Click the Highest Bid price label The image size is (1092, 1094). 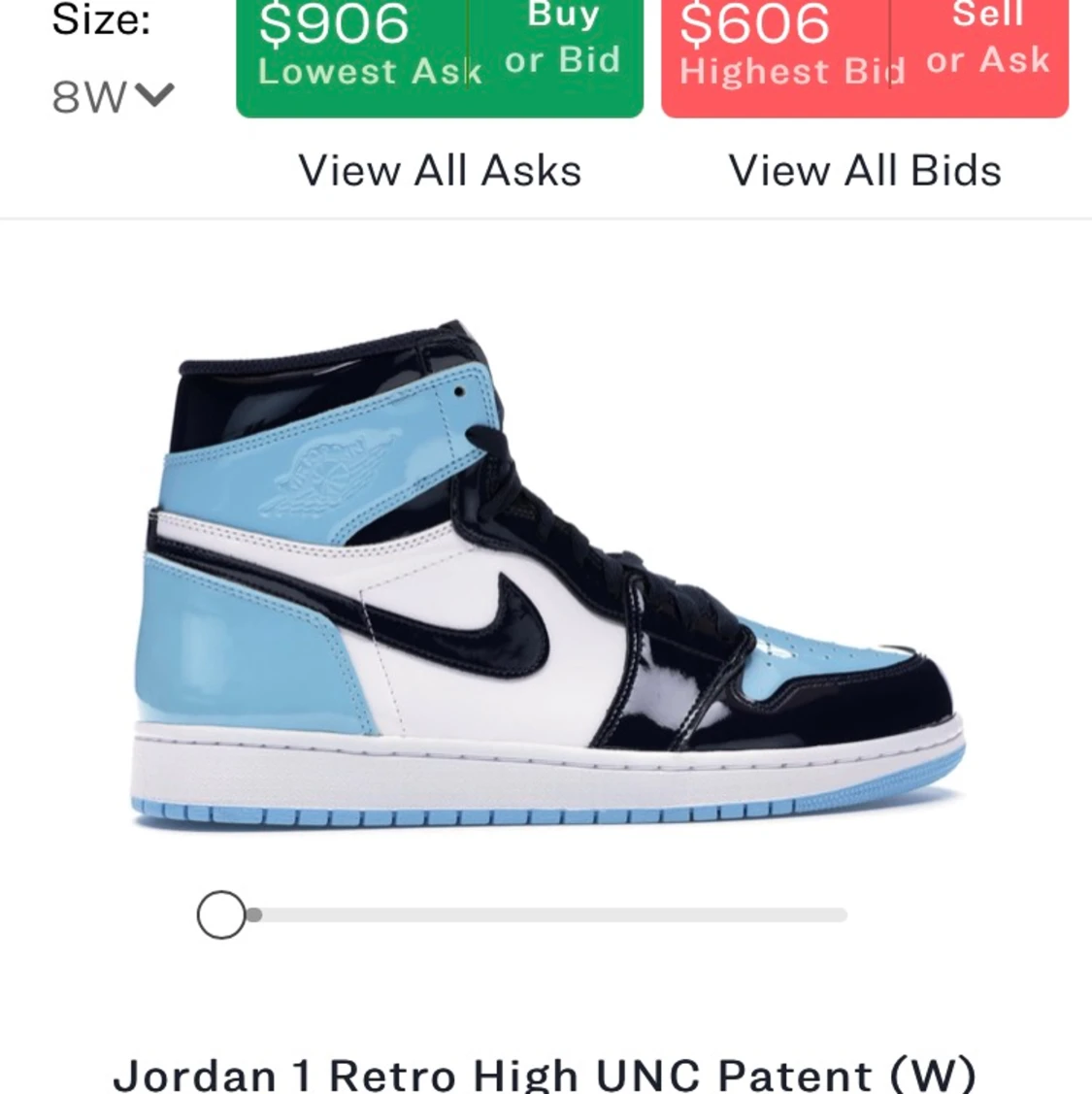tap(791, 71)
